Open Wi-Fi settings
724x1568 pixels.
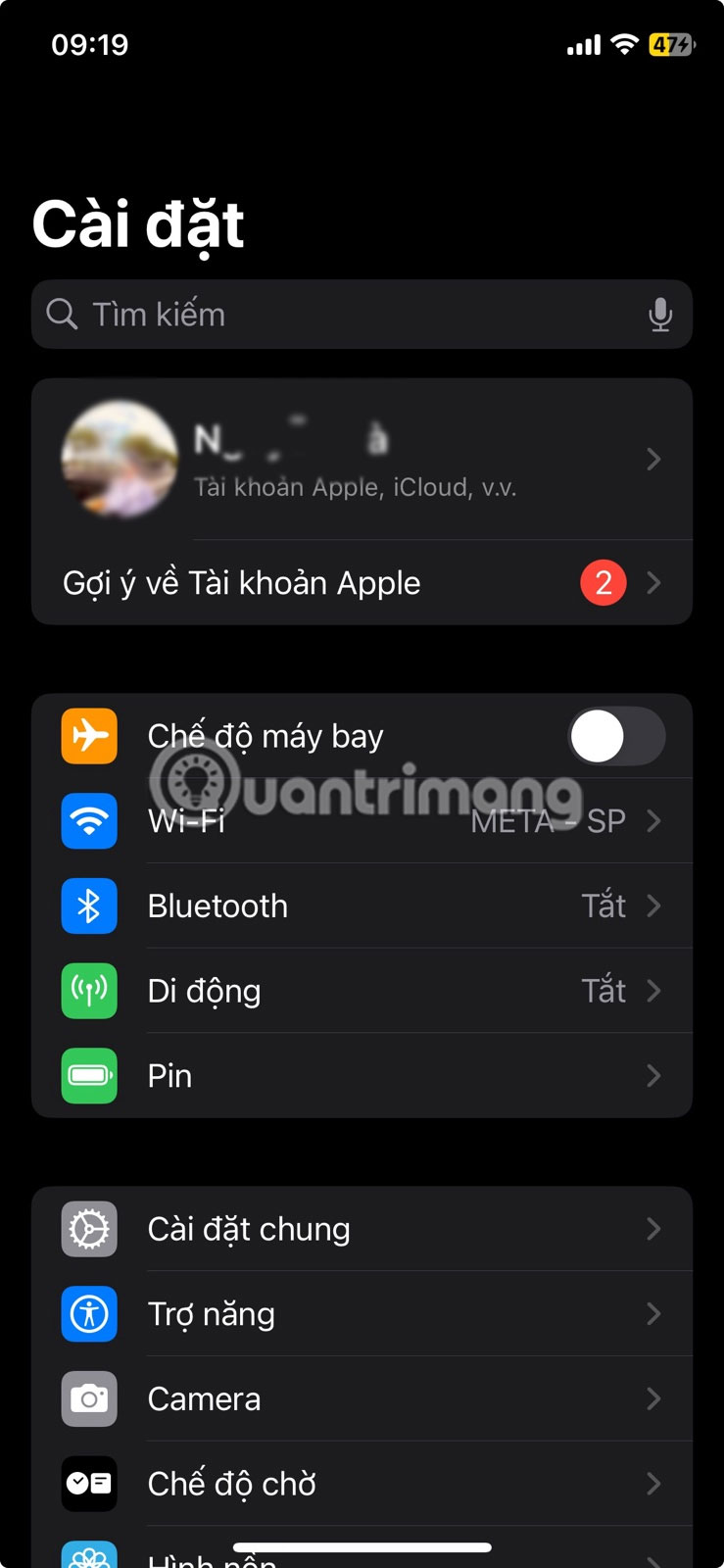(362, 820)
